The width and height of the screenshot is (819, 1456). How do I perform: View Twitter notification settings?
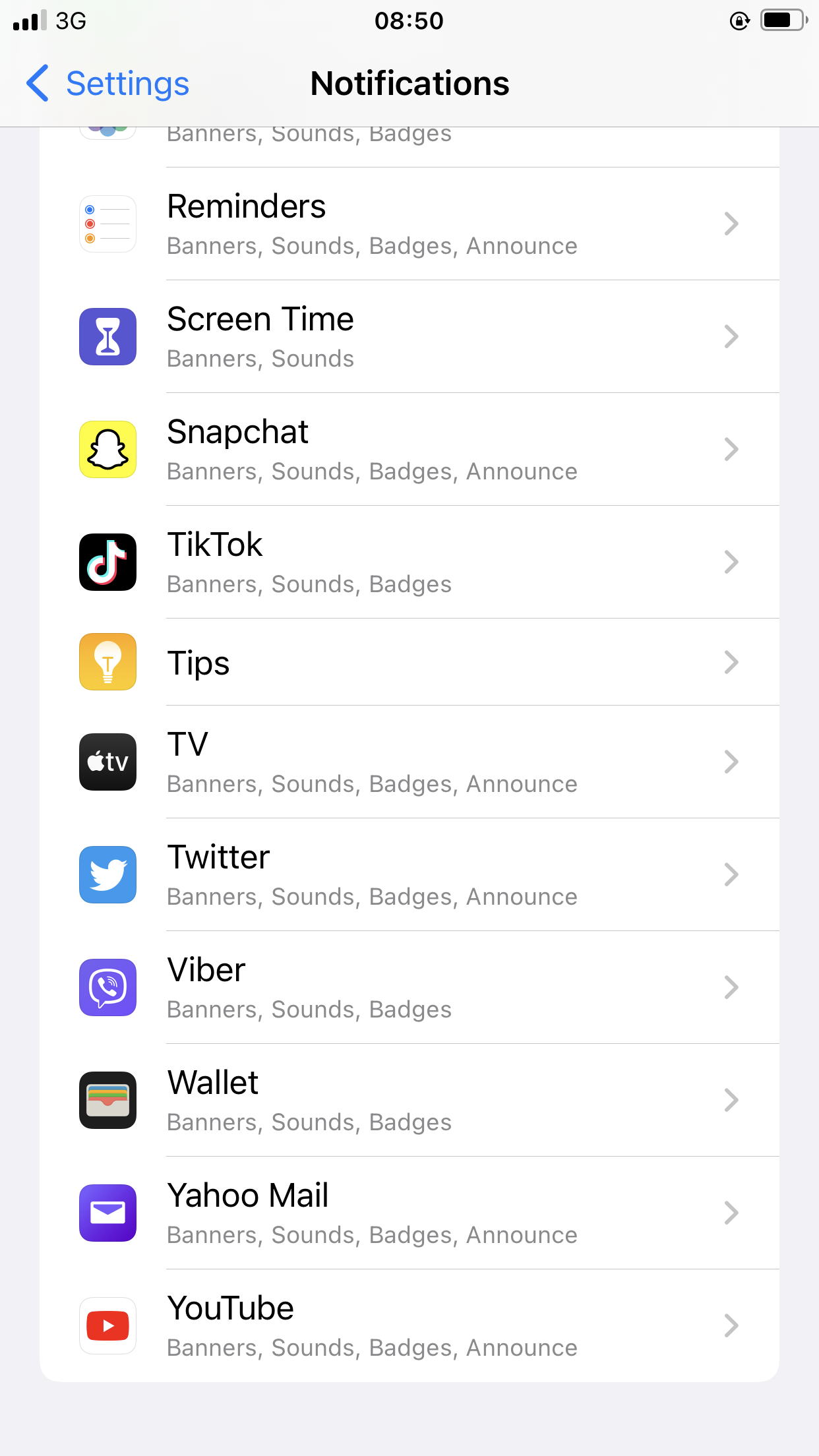click(x=409, y=875)
